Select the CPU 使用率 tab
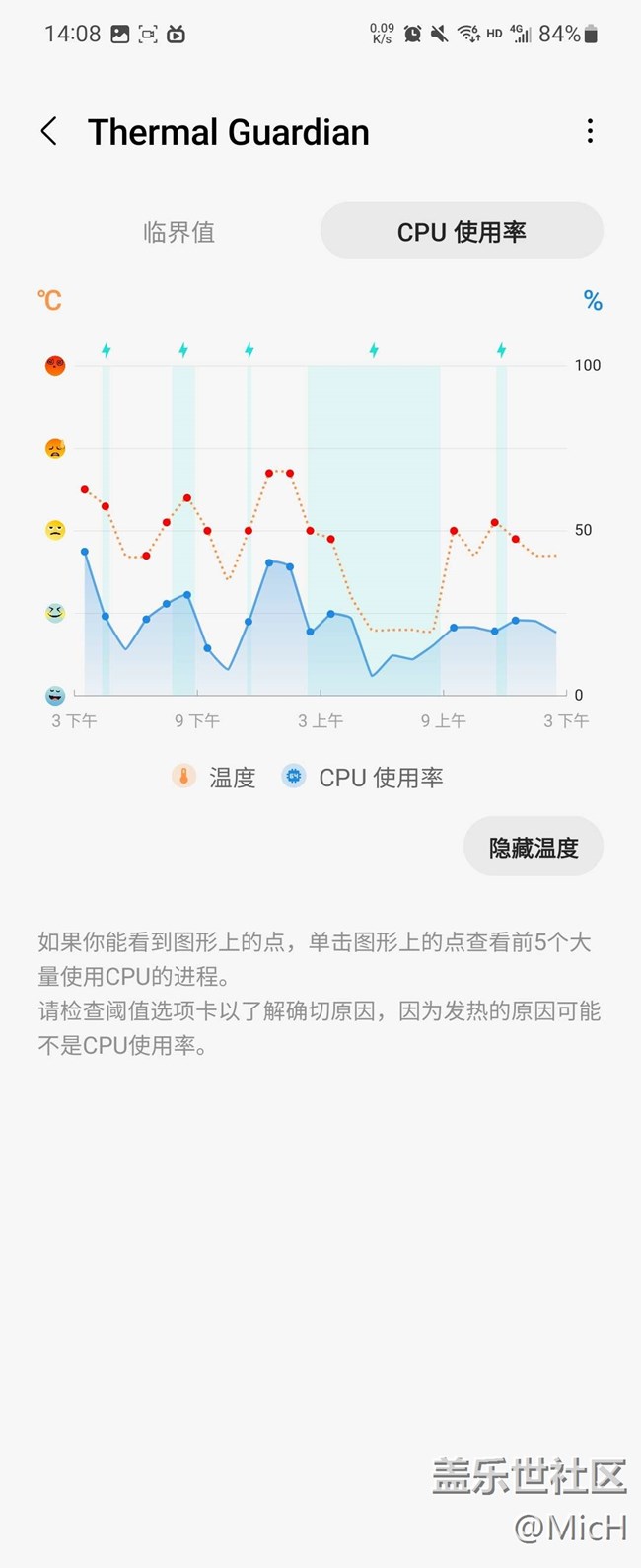This screenshot has height=1568, width=641. coord(462,232)
